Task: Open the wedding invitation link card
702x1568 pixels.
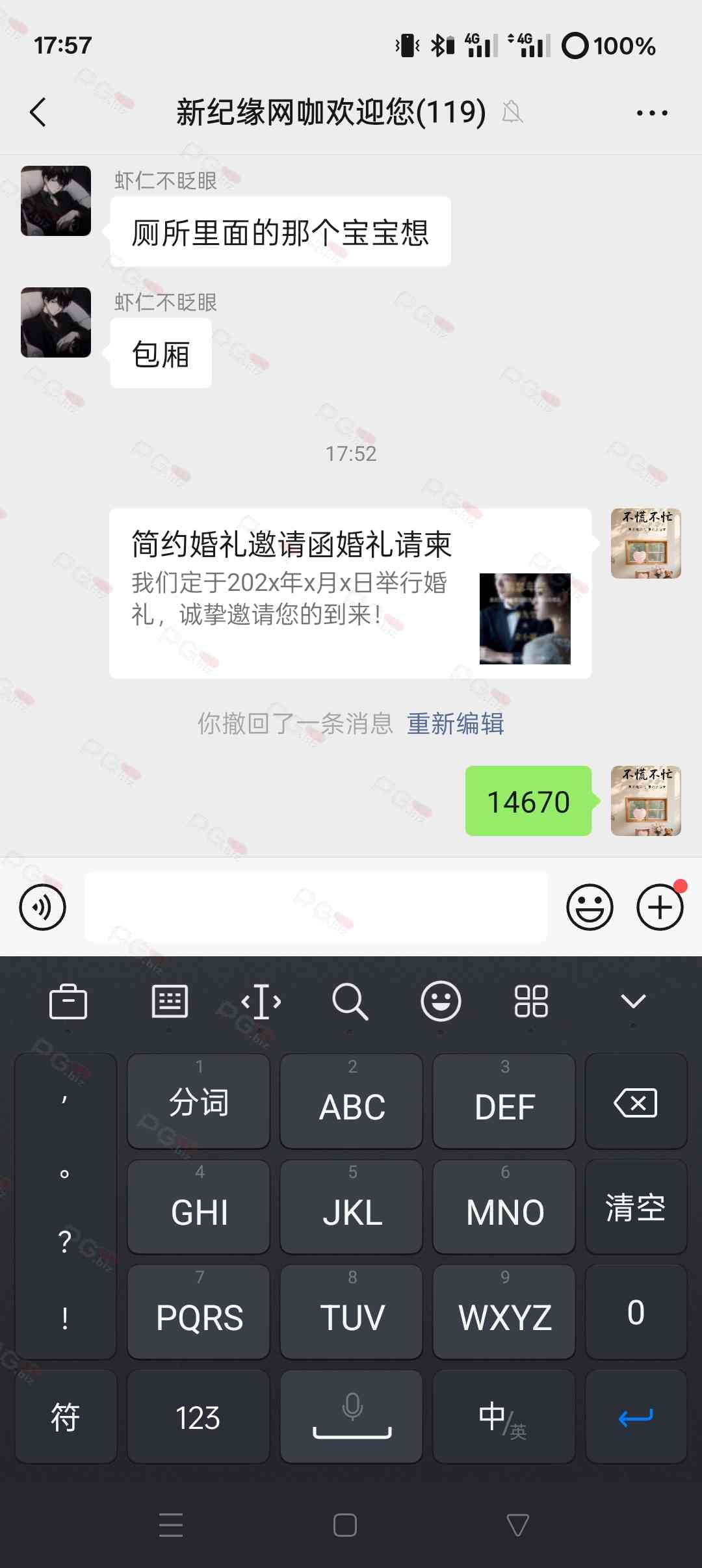Action: click(x=350, y=593)
